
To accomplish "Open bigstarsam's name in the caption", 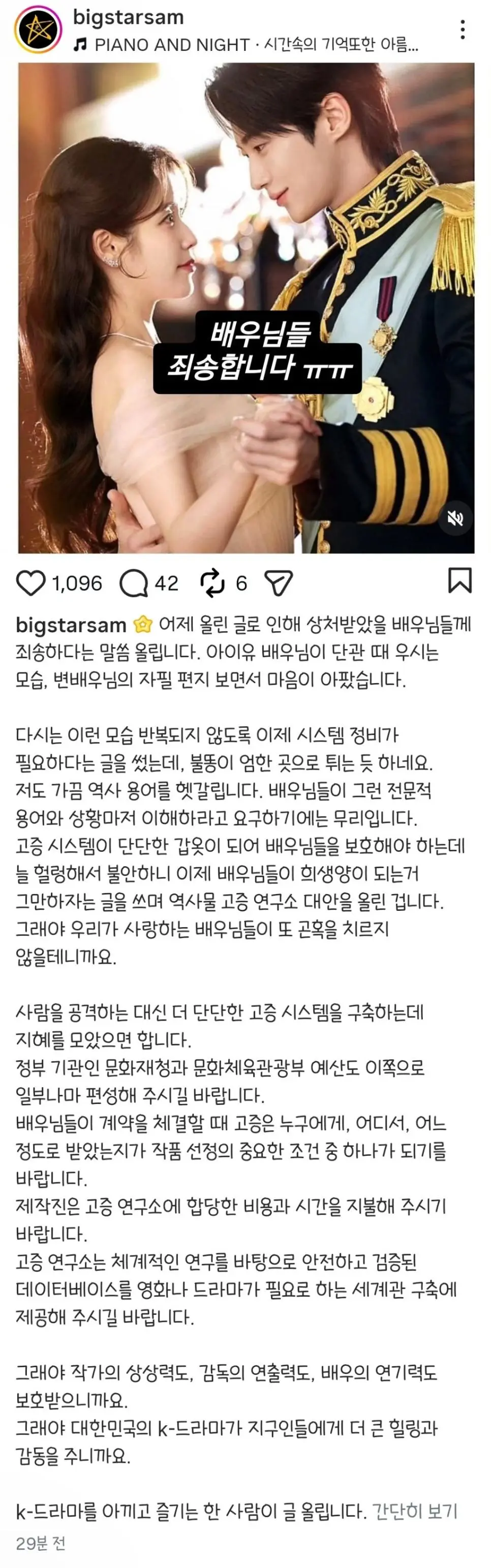I will pyautogui.click(x=71, y=625).
